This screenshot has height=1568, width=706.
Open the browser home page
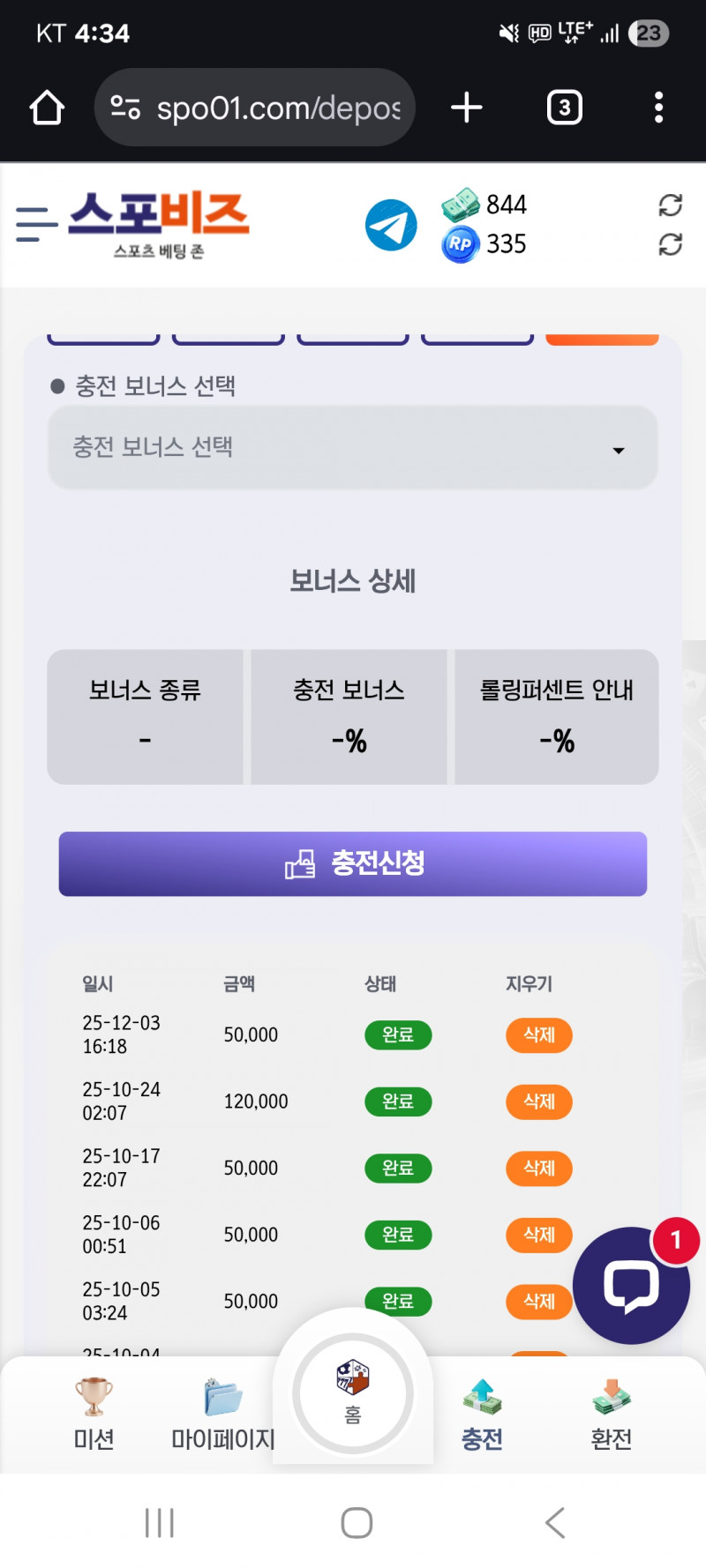coord(47,108)
